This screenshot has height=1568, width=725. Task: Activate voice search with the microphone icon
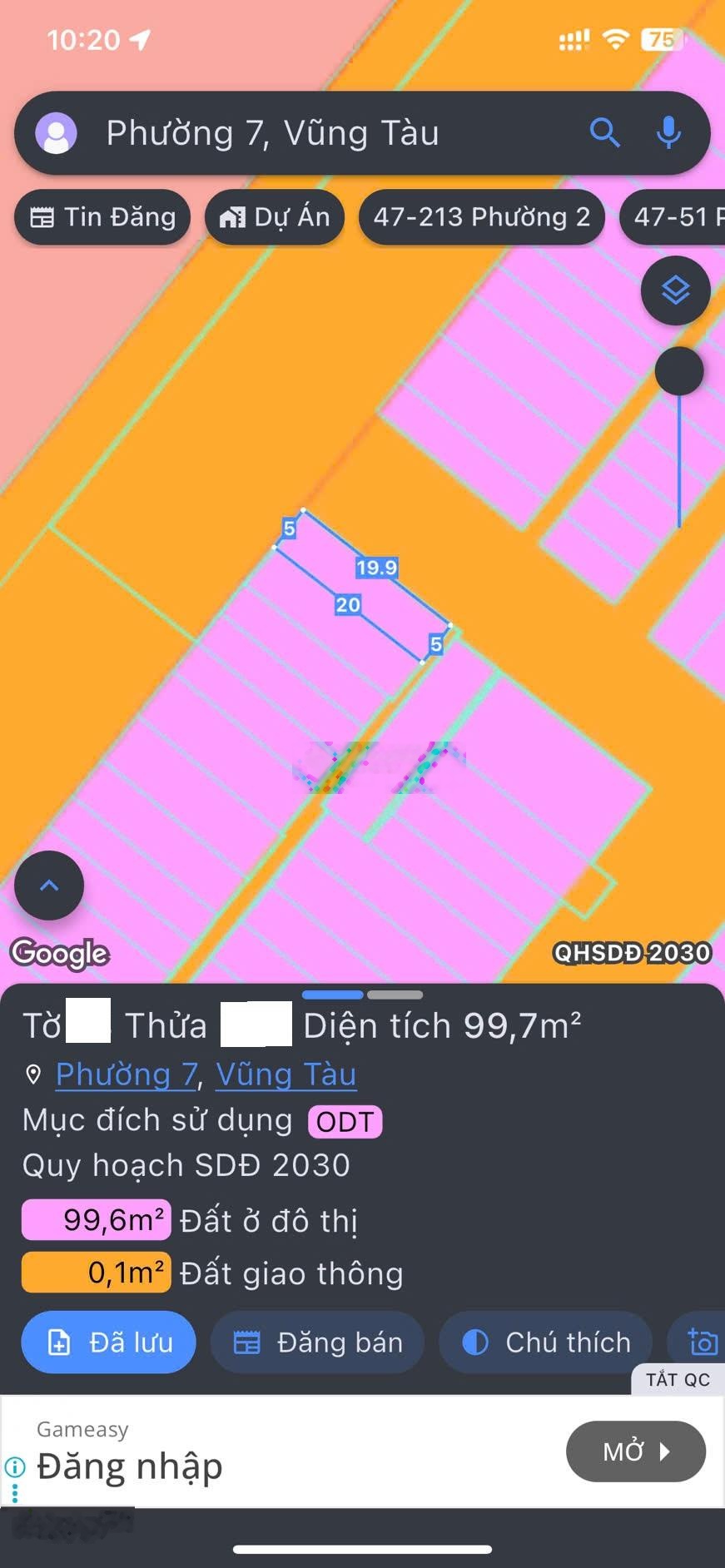[x=668, y=133]
